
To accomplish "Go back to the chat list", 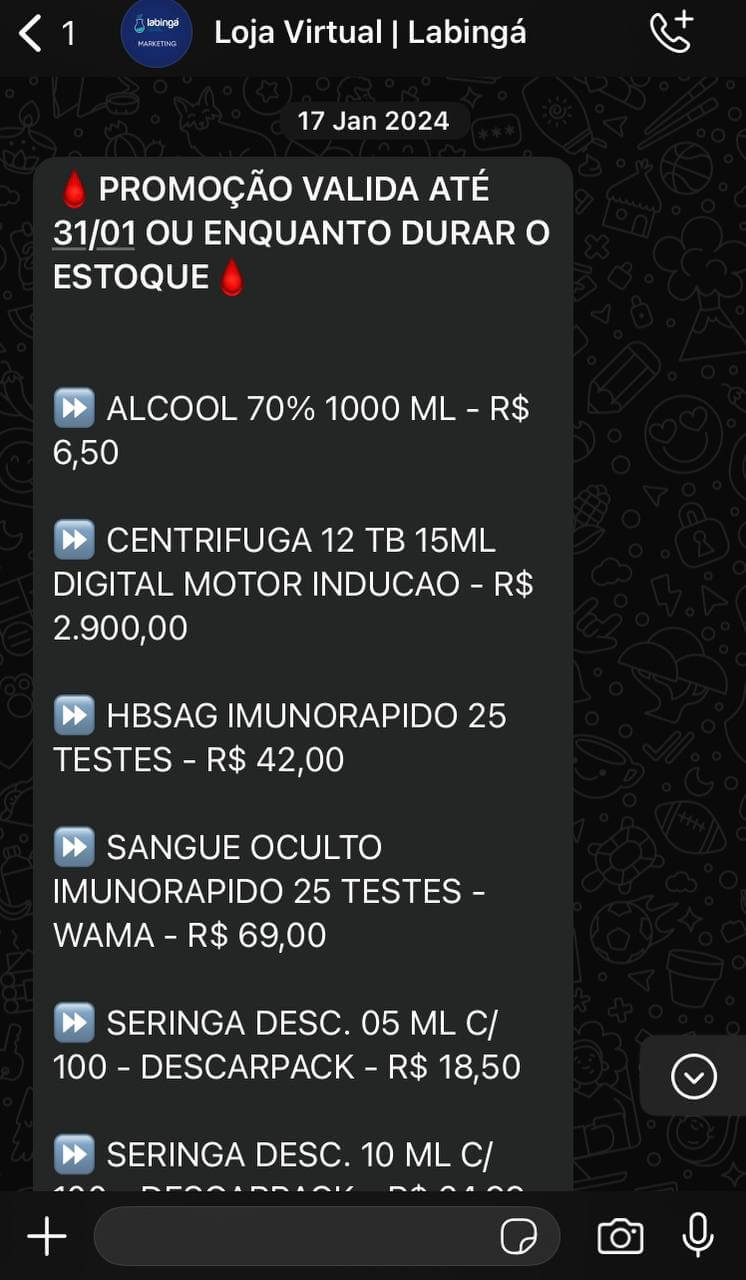I will coord(46,34).
